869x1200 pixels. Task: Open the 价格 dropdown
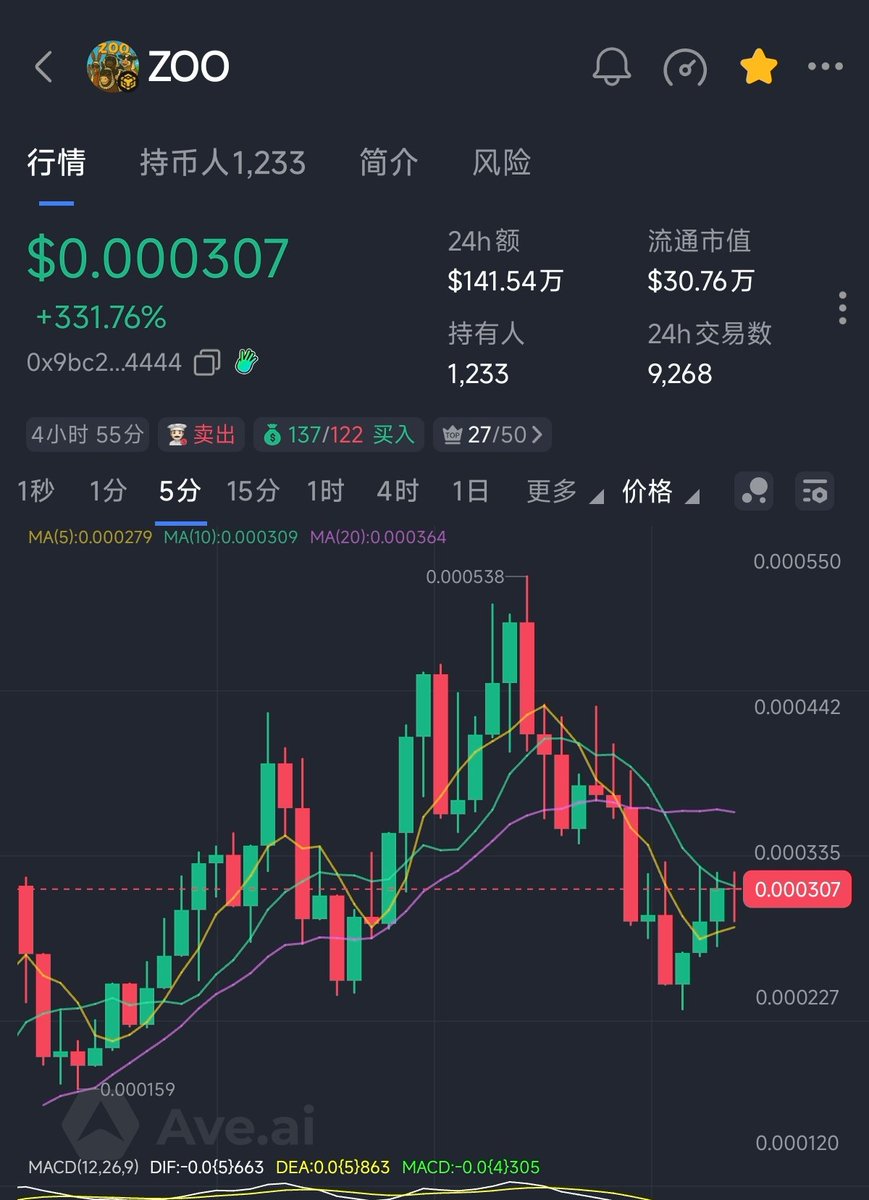[660, 491]
